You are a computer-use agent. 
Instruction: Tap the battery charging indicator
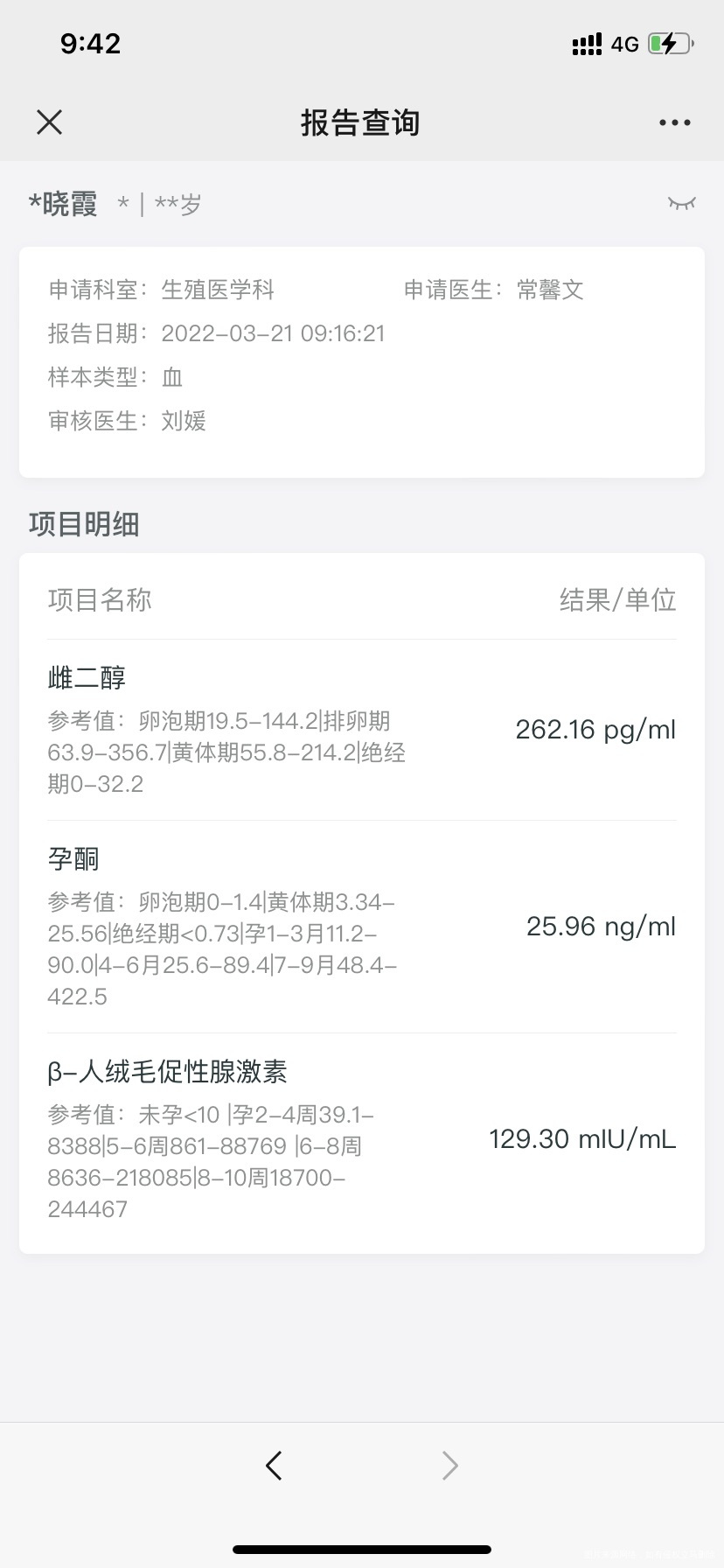tap(668, 43)
